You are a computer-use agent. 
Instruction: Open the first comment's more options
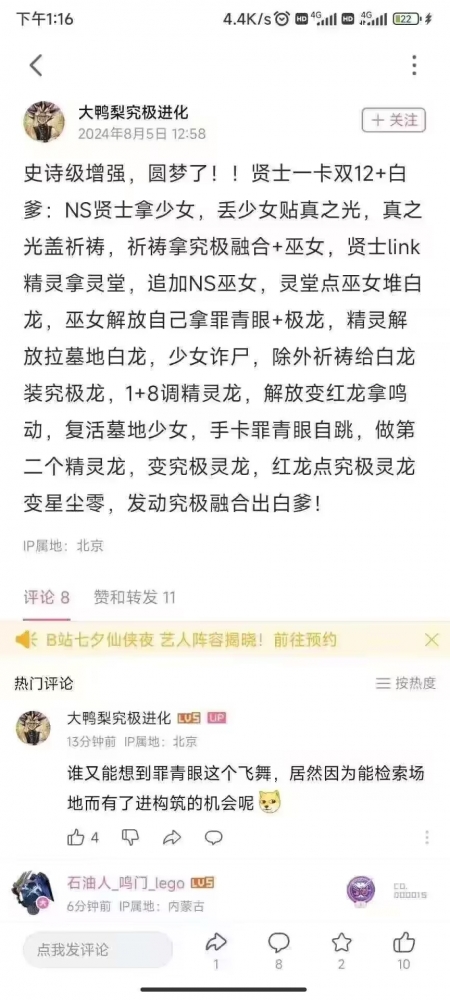coord(428,837)
